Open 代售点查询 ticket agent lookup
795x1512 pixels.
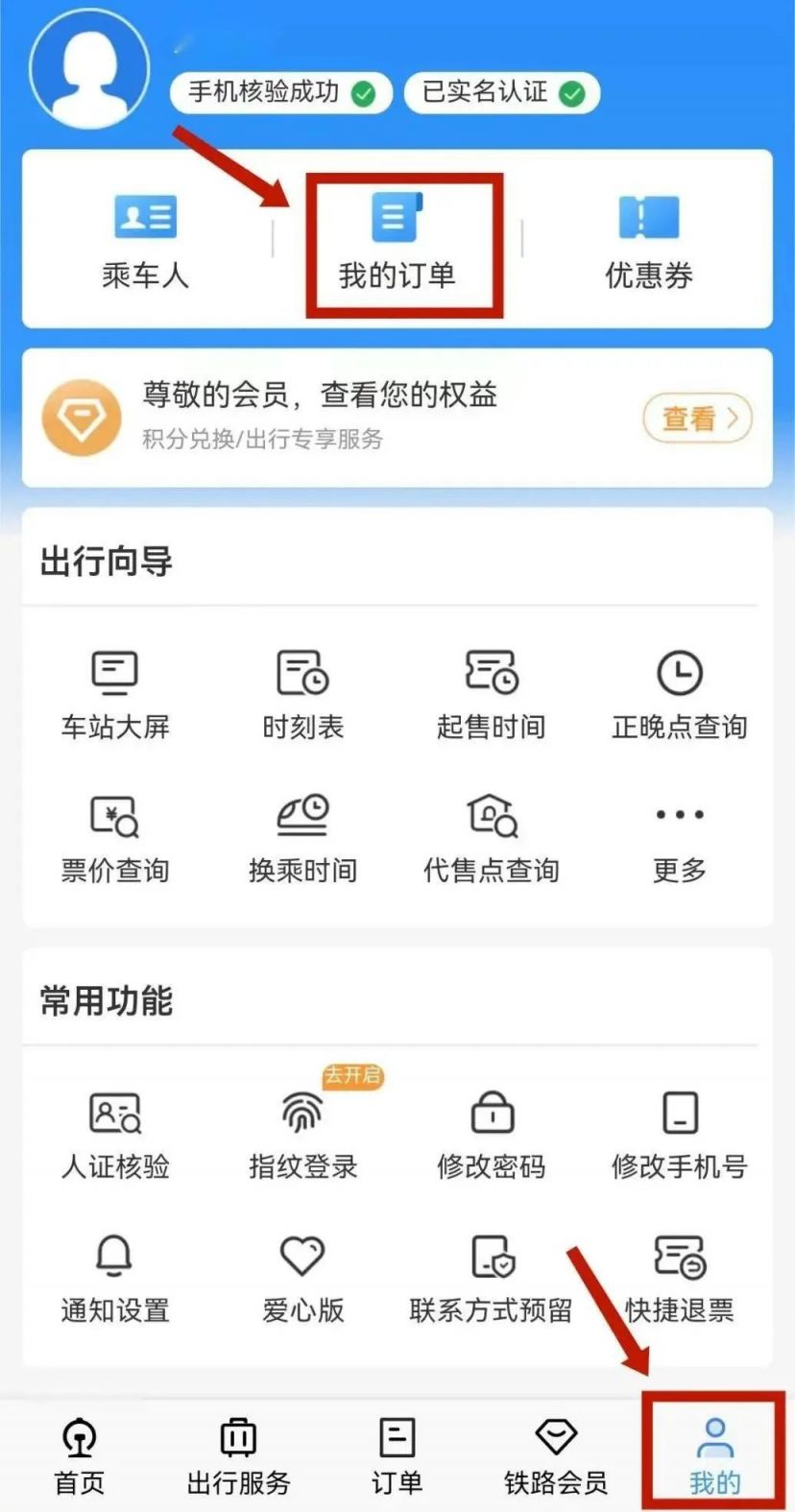[491, 839]
